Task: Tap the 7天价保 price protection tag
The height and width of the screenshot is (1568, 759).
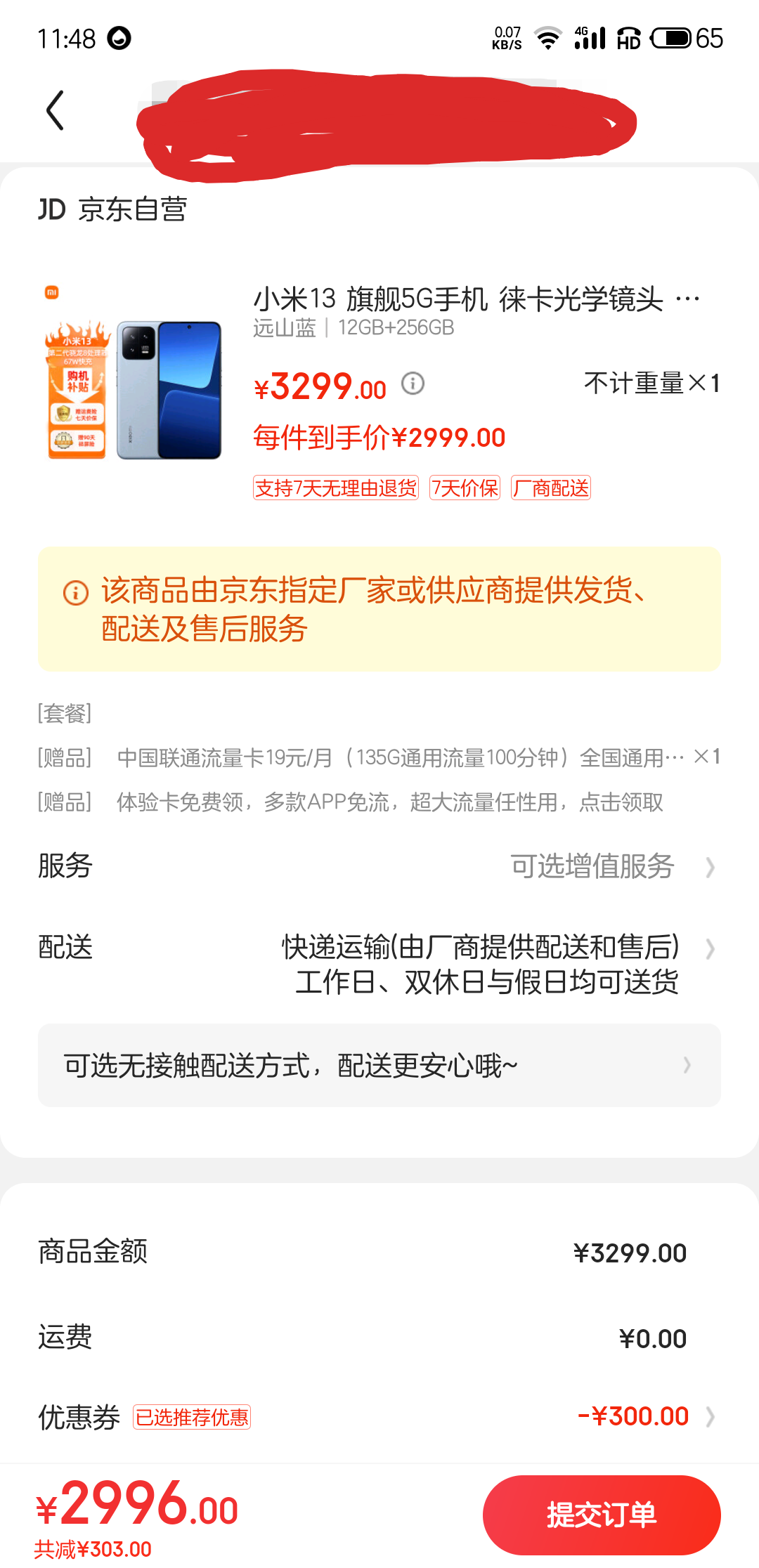Action: pos(464,488)
